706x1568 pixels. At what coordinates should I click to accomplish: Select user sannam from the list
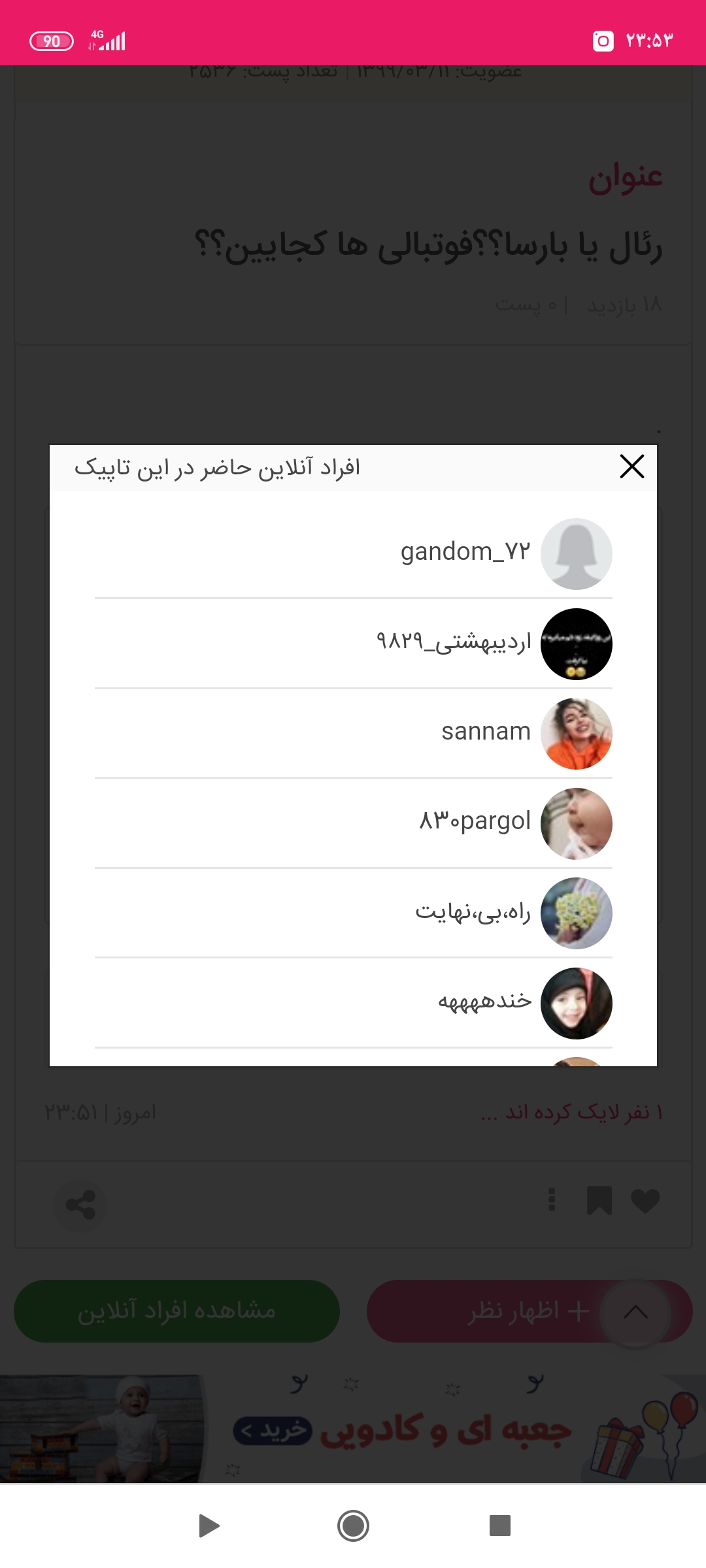(x=486, y=732)
